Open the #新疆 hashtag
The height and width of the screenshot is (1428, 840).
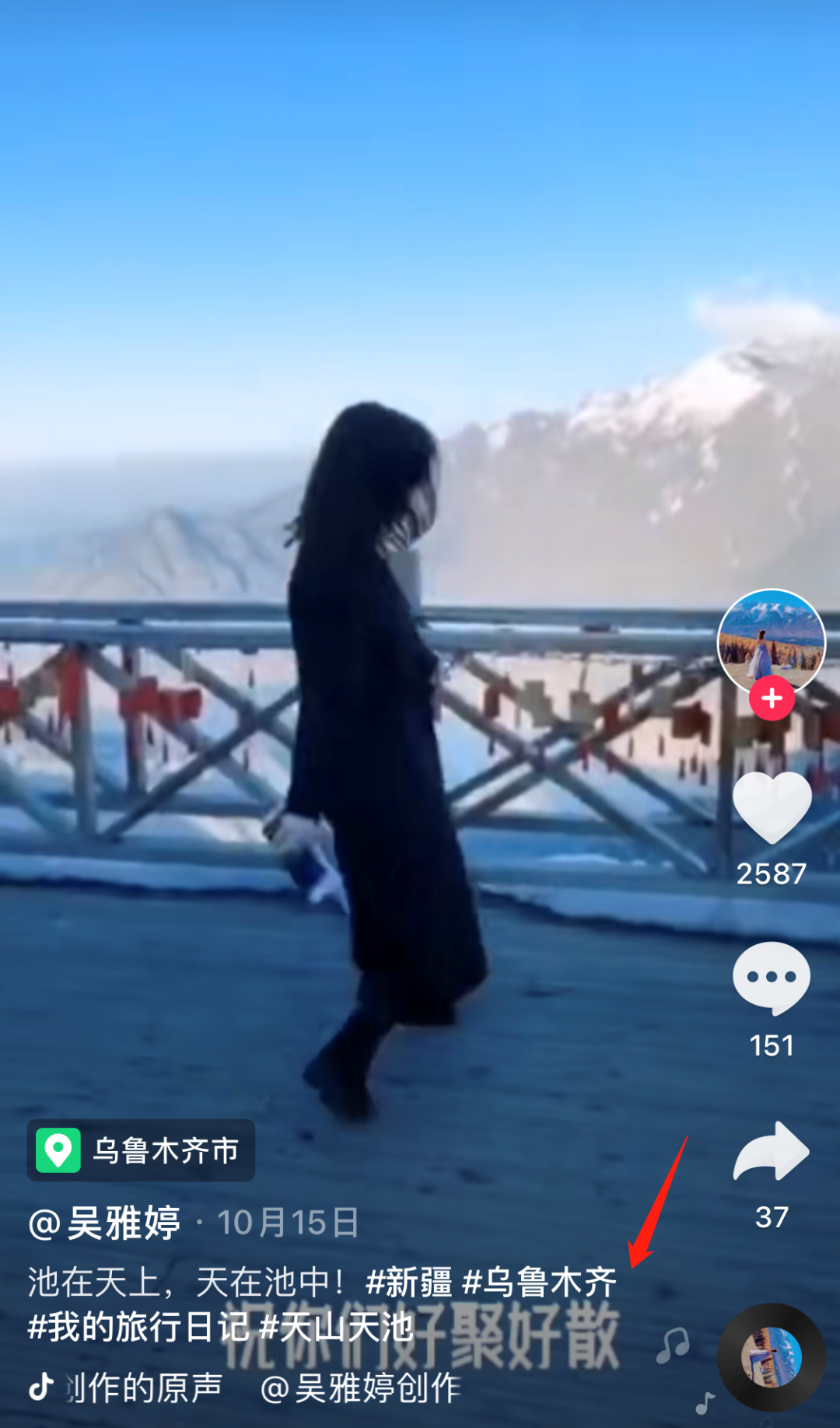(409, 1282)
